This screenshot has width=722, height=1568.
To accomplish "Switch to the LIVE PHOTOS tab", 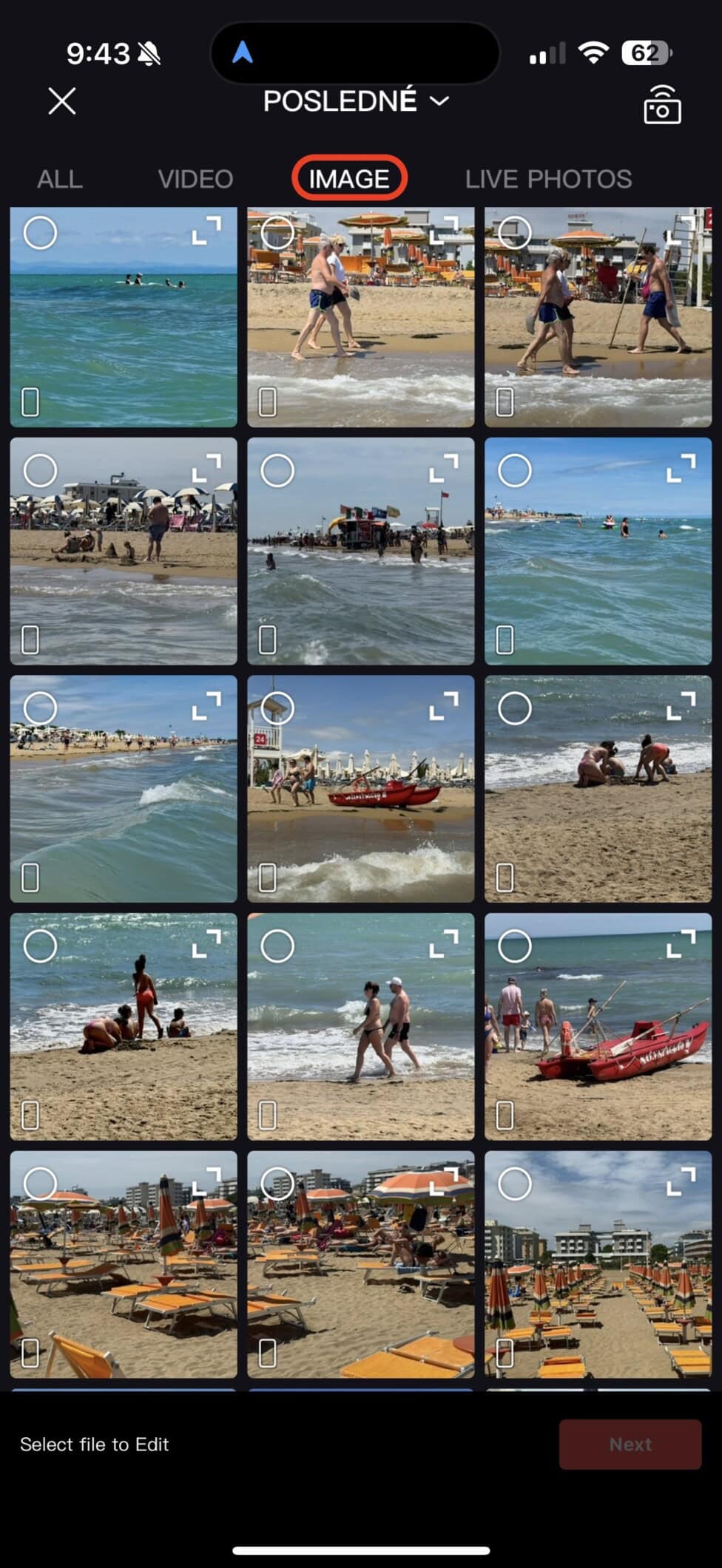I will click(x=548, y=179).
